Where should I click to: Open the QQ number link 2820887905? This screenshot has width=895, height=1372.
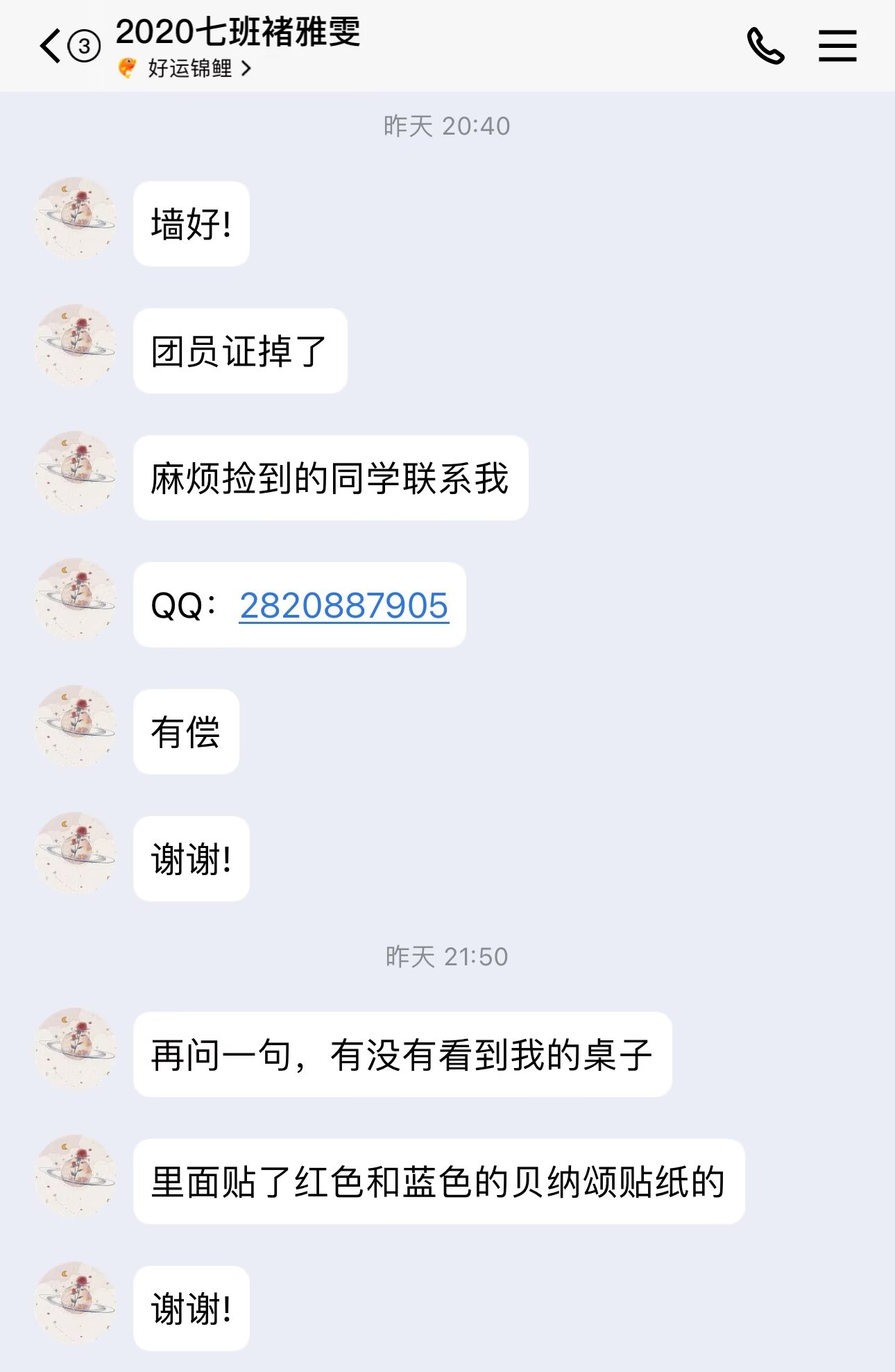[x=343, y=606]
